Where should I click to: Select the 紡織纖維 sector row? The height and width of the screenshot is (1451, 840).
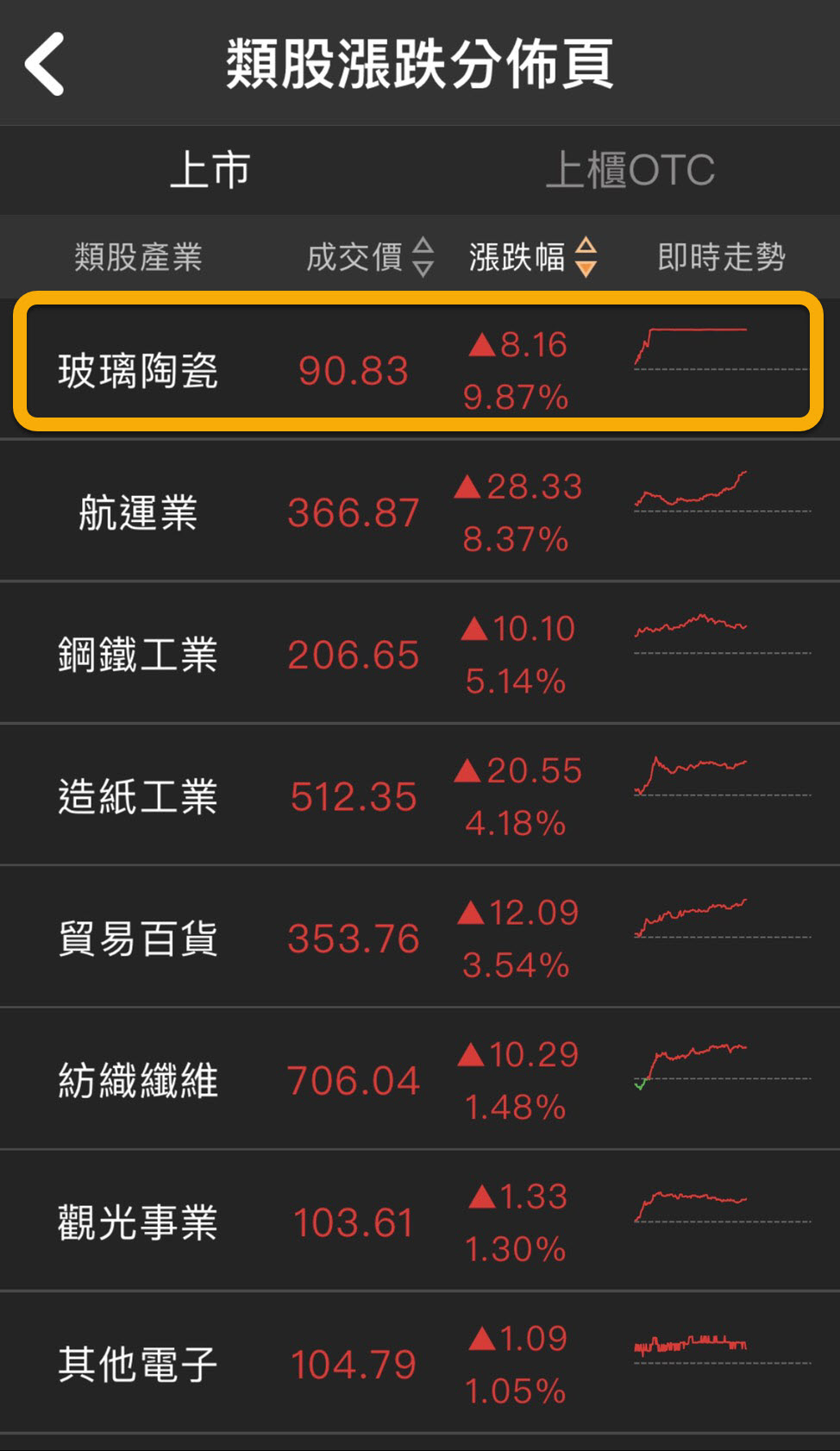tap(420, 1079)
